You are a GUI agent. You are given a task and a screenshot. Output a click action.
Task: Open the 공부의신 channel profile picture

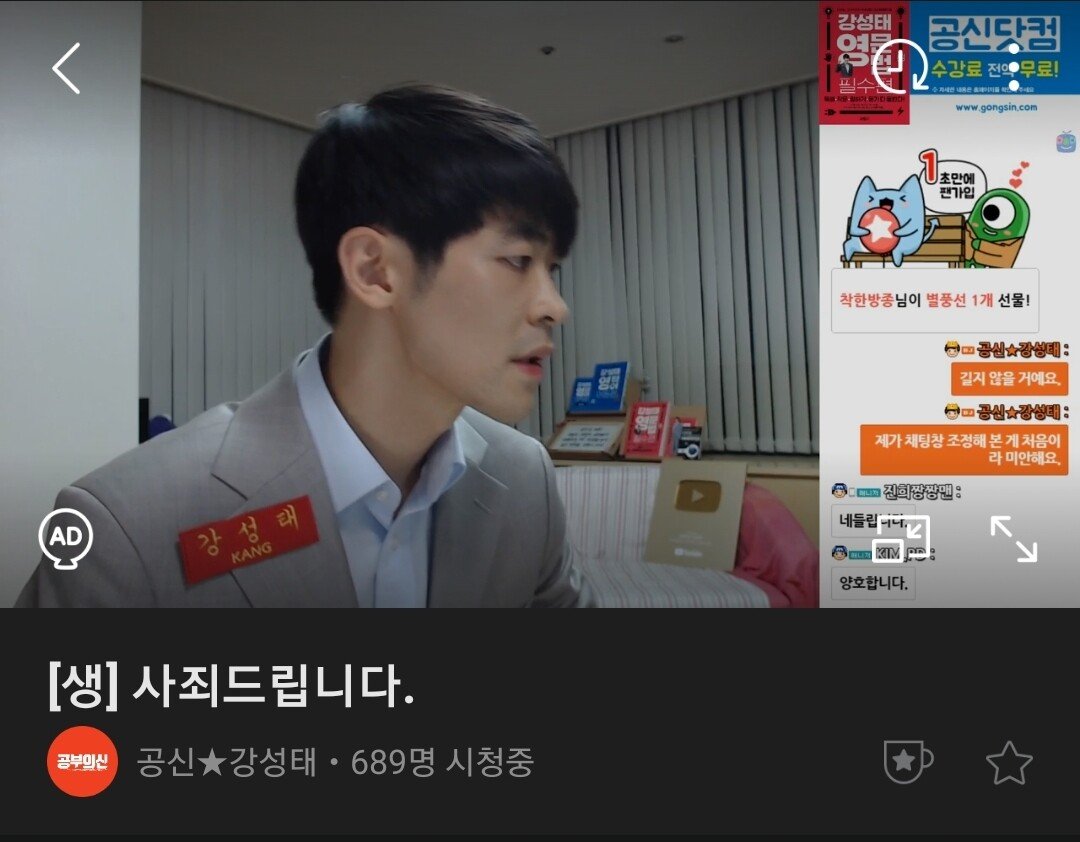pos(83,762)
